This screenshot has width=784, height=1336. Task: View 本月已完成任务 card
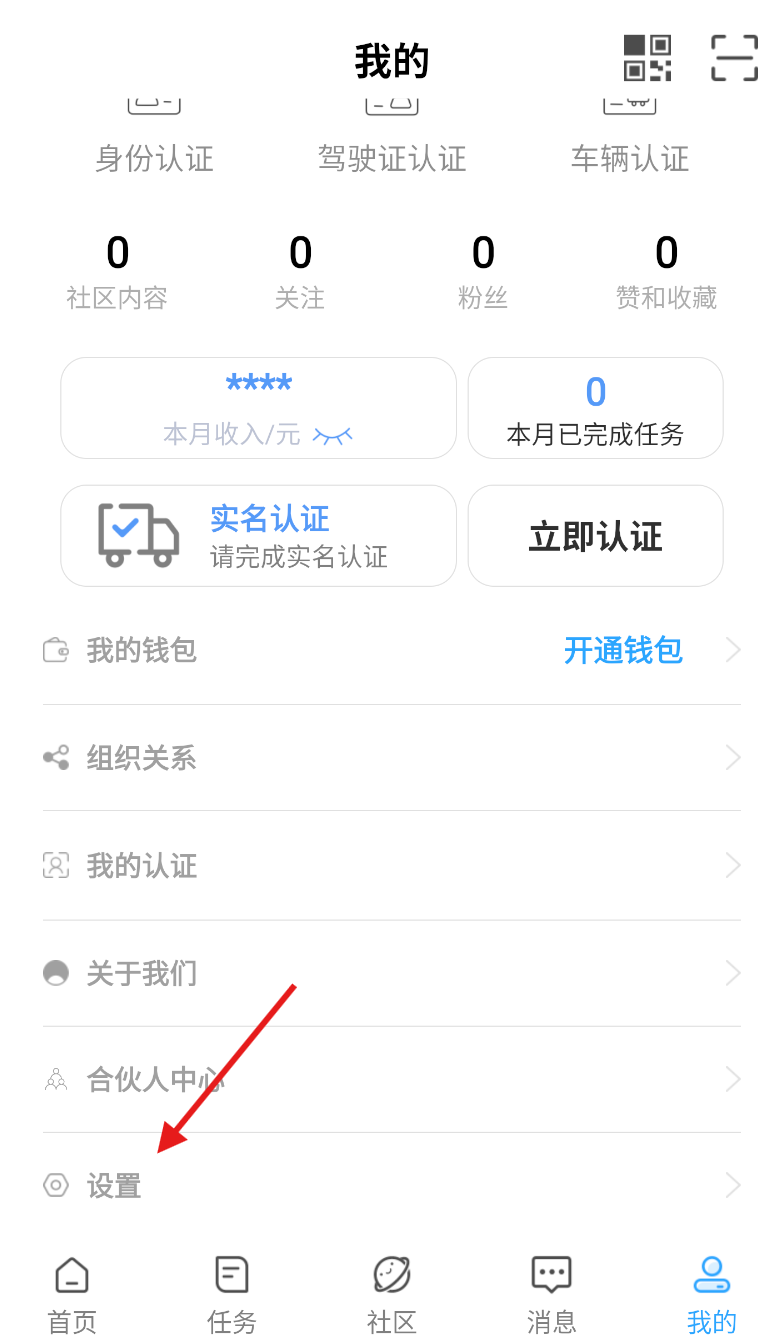[595, 409]
